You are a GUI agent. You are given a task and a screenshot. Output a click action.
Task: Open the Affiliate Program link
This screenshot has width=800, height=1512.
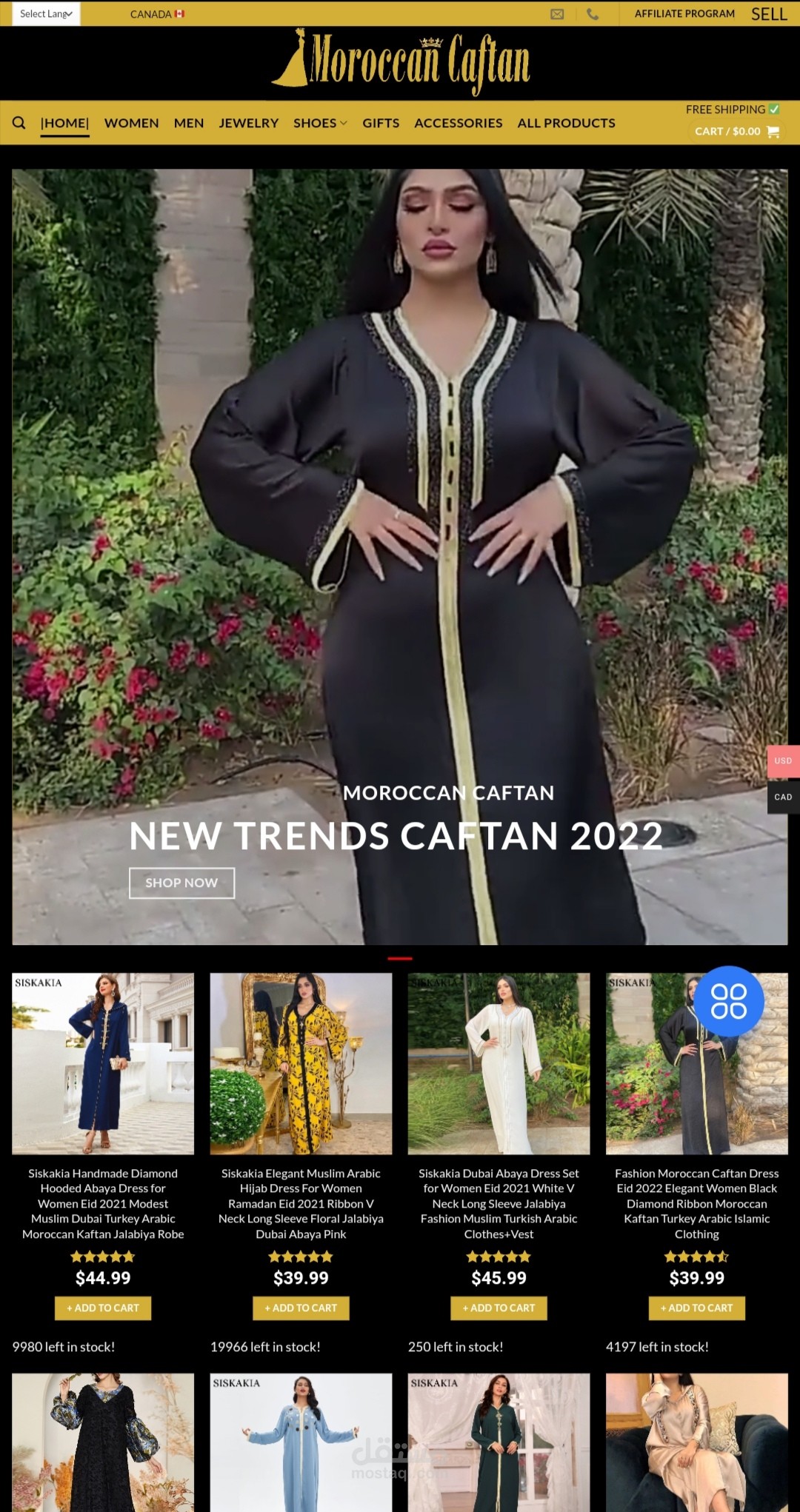coord(684,14)
